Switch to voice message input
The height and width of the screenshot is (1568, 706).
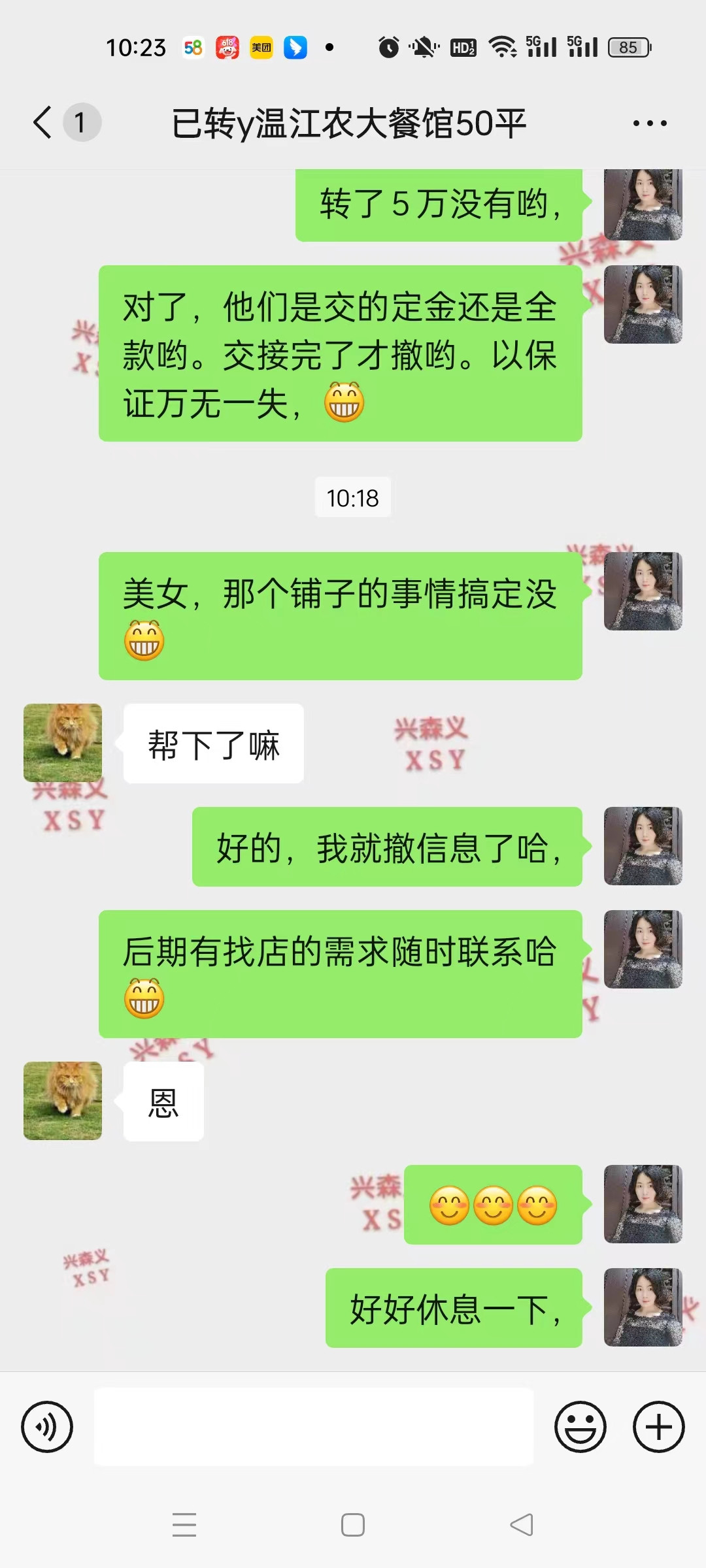tap(47, 1427)
